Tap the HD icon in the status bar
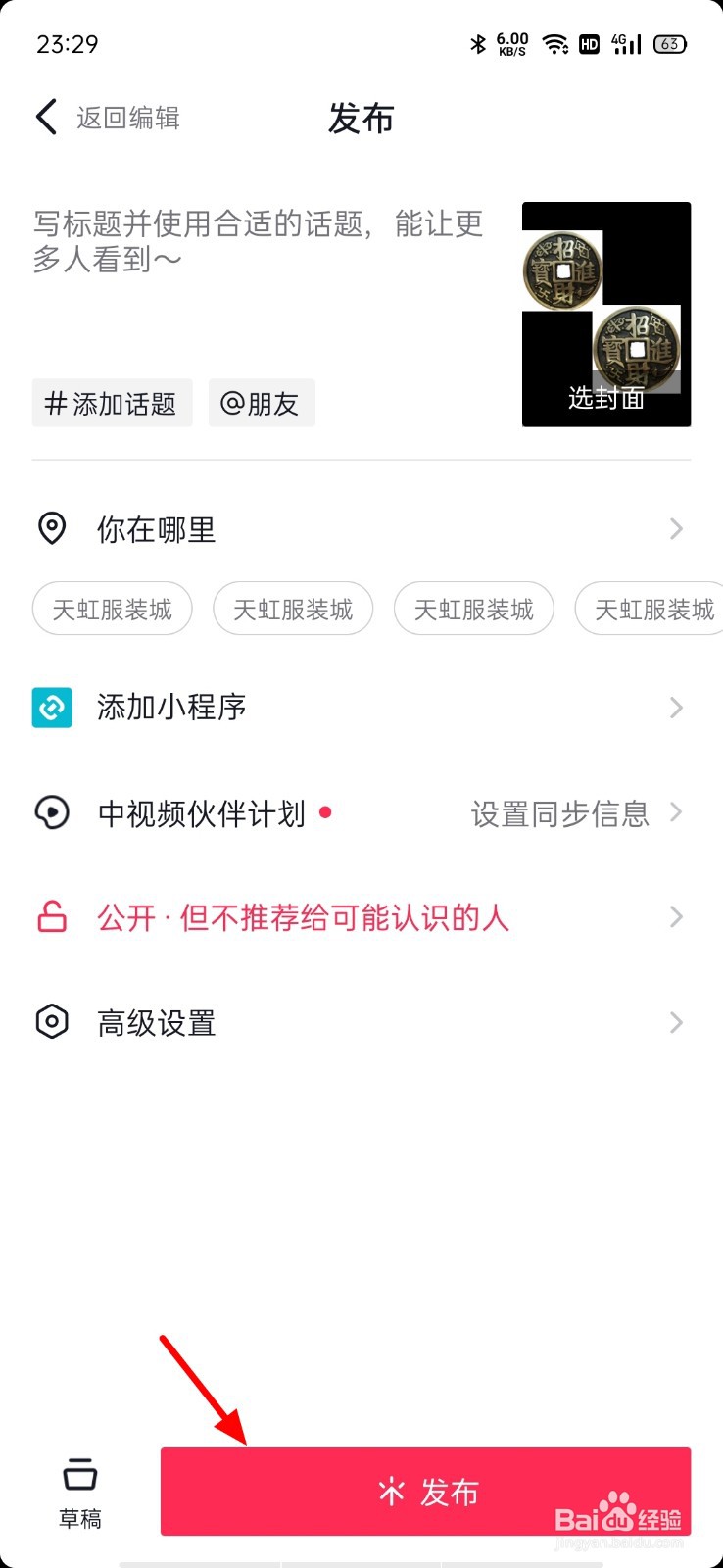Viewport: 723px width, 1568px height. [x=589, y=44]
